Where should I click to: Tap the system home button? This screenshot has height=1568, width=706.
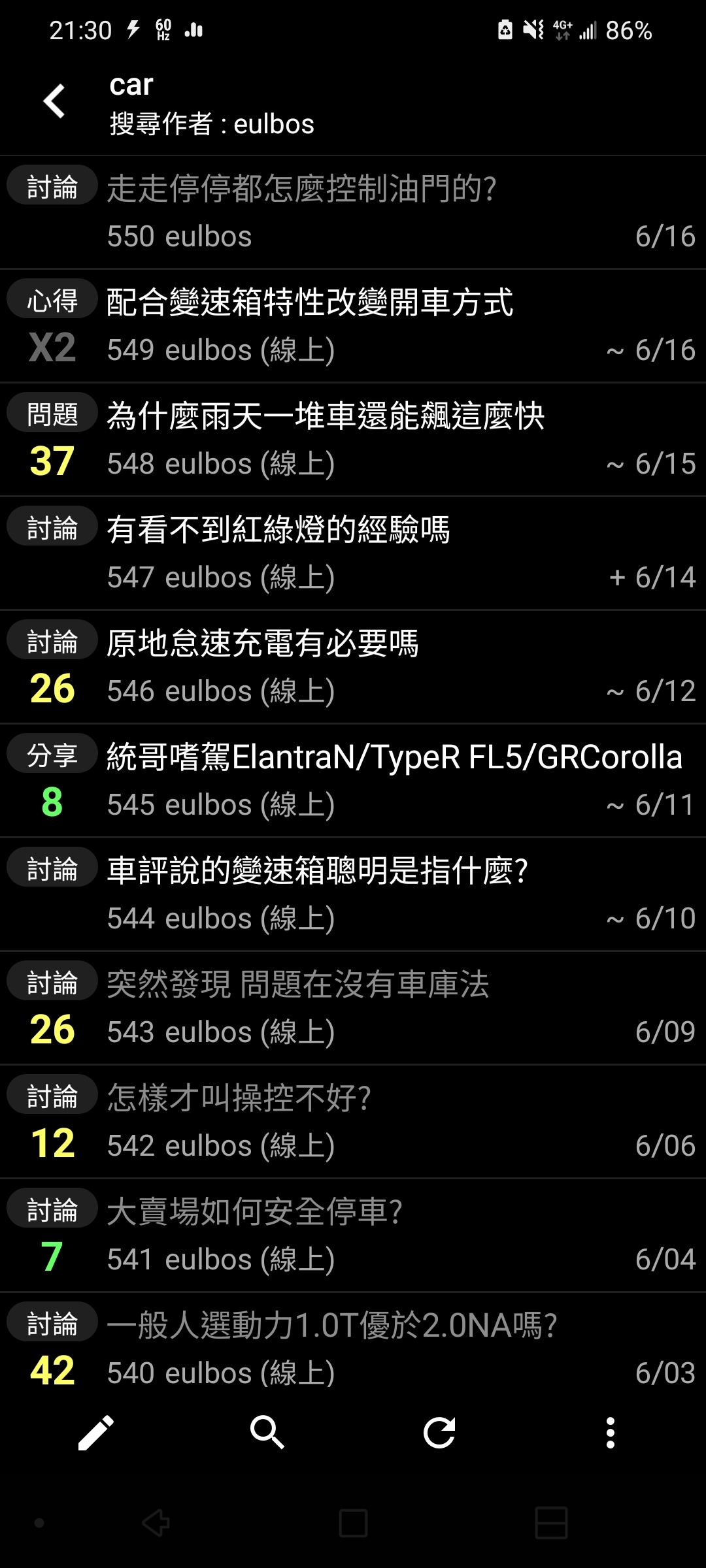[x=353, y=1523]
